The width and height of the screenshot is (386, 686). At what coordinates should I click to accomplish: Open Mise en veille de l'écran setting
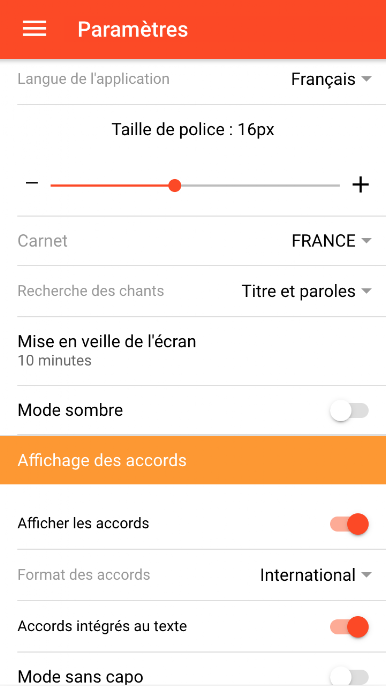193,351
